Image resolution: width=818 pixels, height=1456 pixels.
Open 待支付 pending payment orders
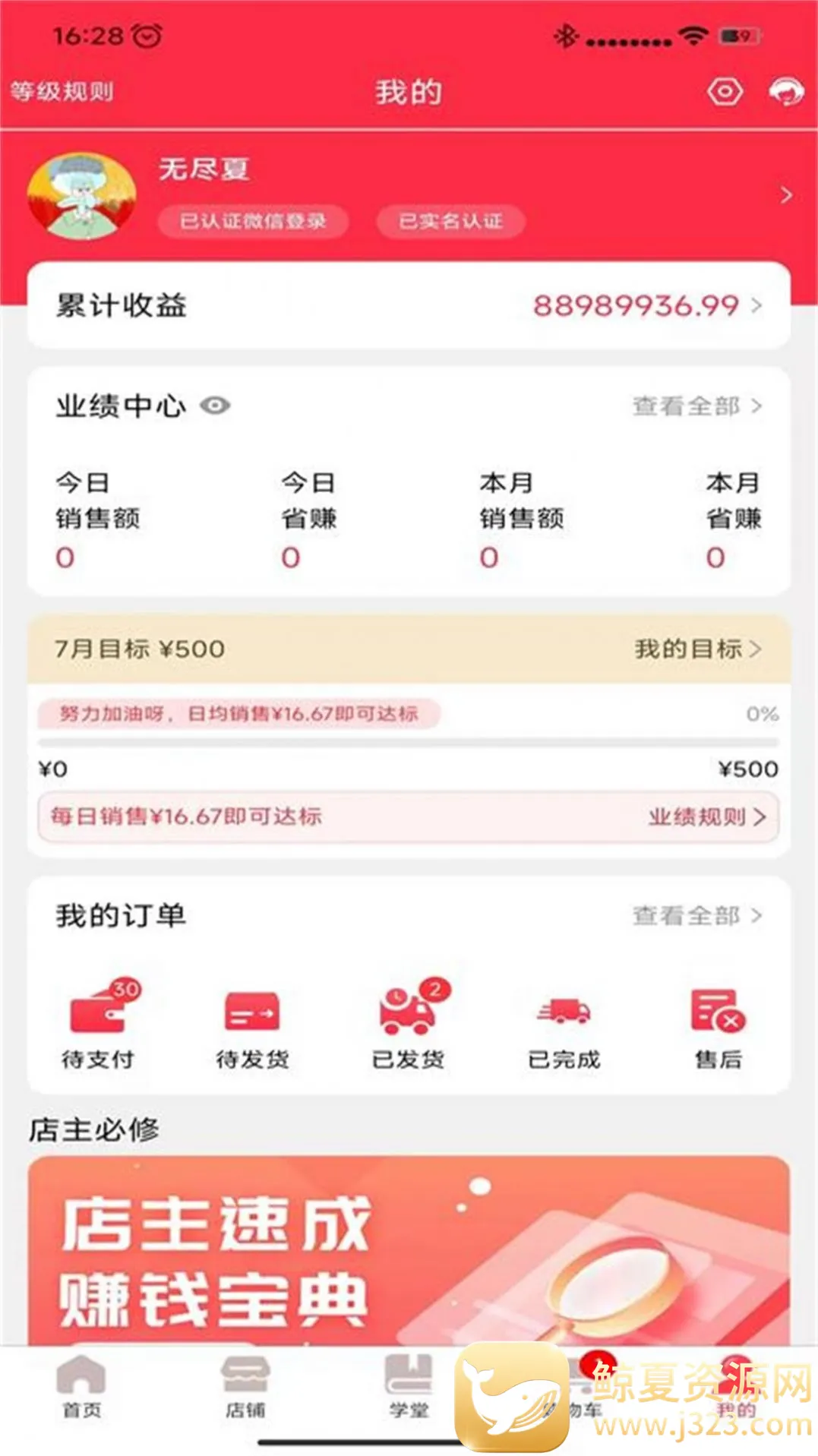[x=98, y=1027]
